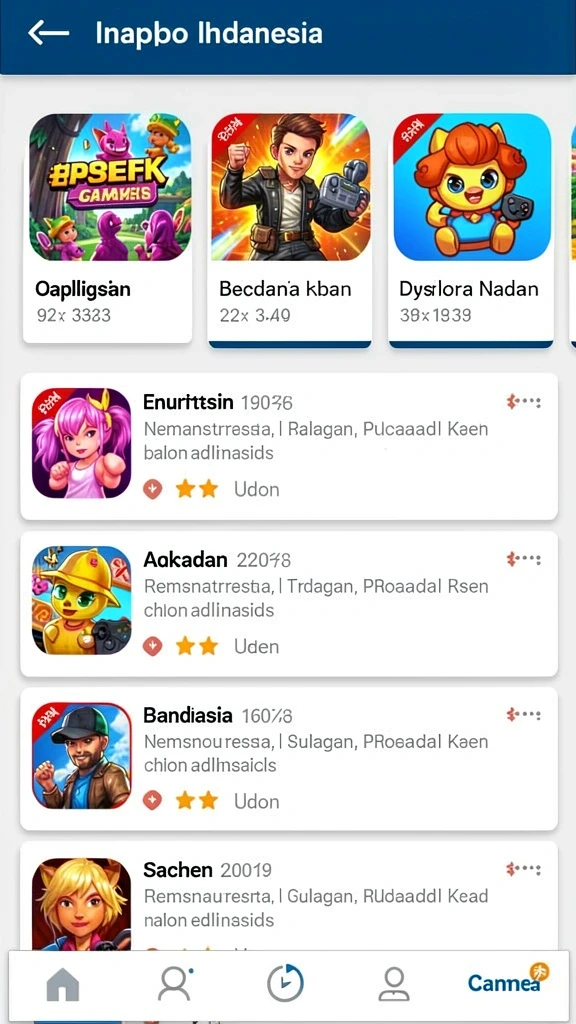Open more options for Sachen
Viewport: 576px width, 1024px height.
coord(524,869)
